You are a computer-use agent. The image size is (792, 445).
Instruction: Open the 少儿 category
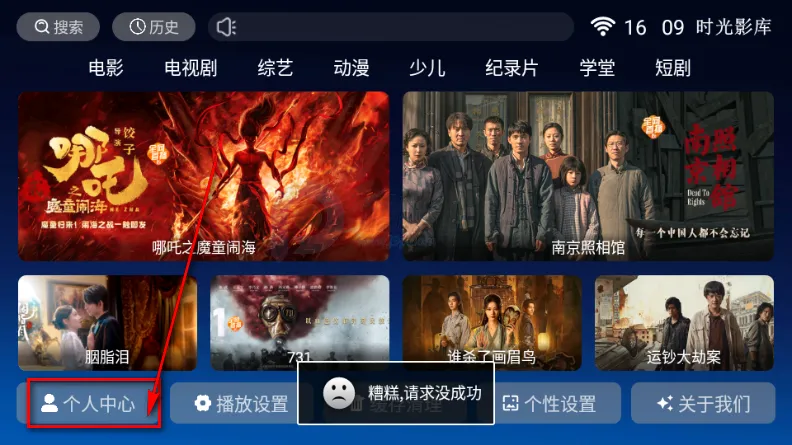tap(427, 68)
